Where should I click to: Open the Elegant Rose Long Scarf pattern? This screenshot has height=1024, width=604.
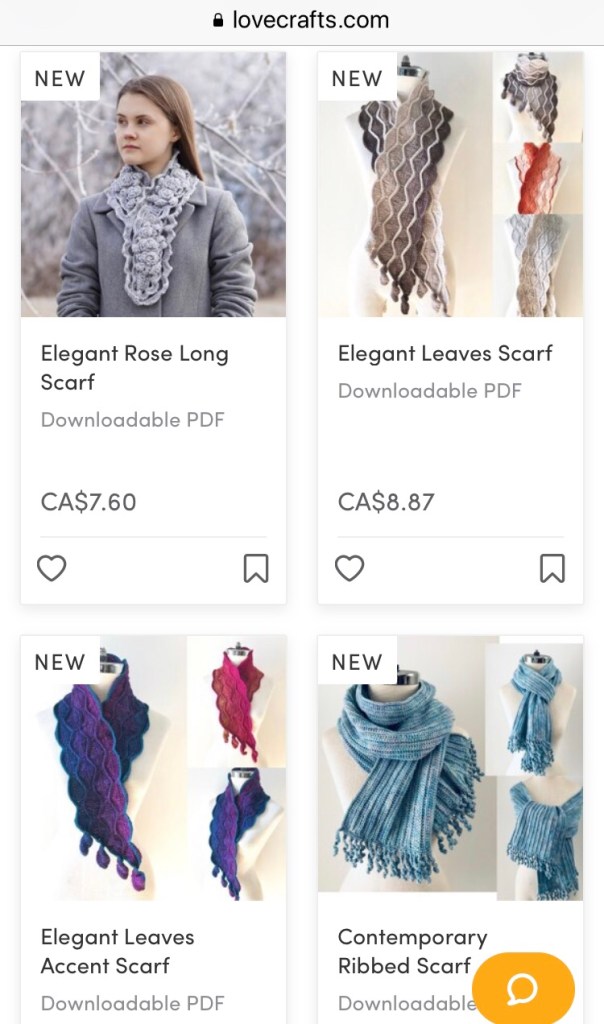coord(134,367)
